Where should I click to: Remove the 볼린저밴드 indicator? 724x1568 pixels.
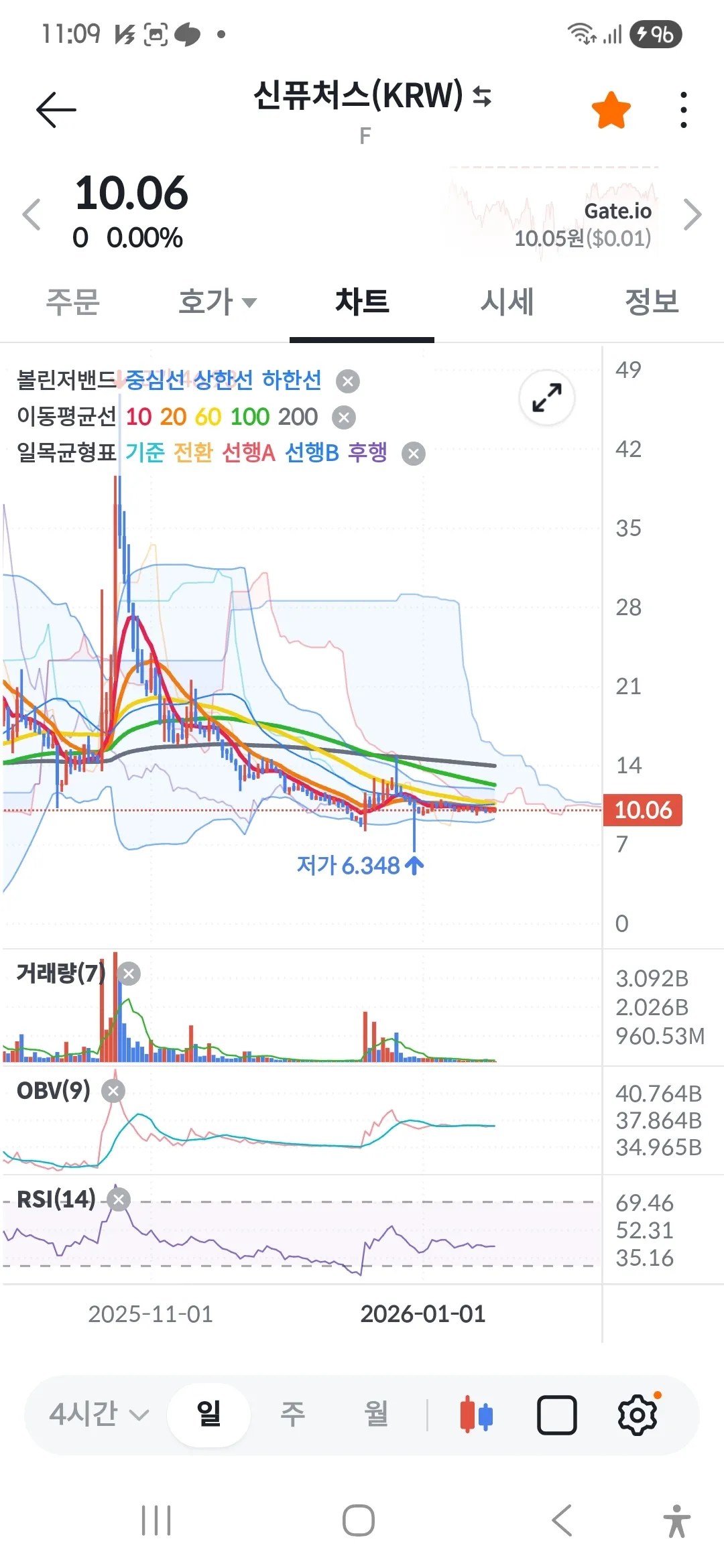tap(348, 381)
